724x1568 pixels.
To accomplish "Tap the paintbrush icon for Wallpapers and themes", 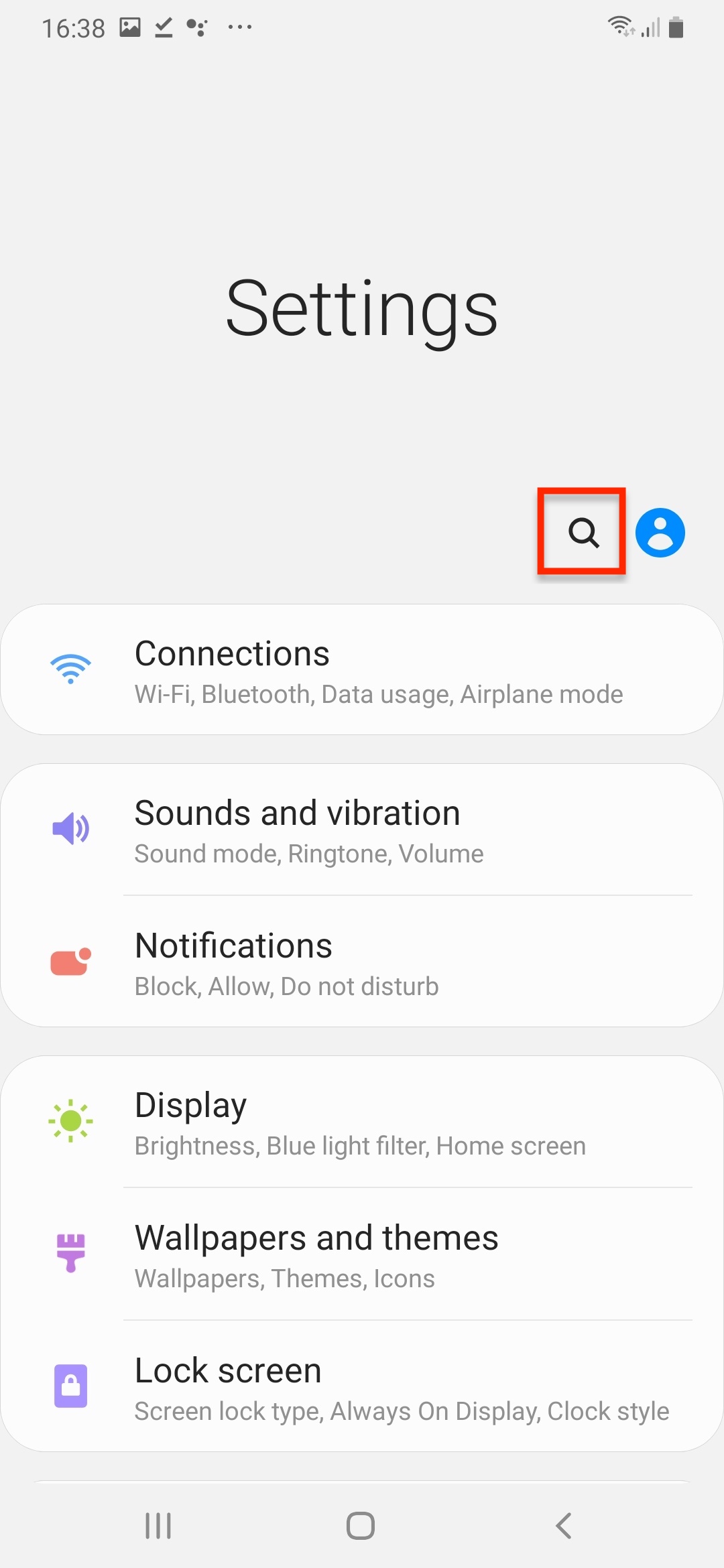I will 70,1253.
